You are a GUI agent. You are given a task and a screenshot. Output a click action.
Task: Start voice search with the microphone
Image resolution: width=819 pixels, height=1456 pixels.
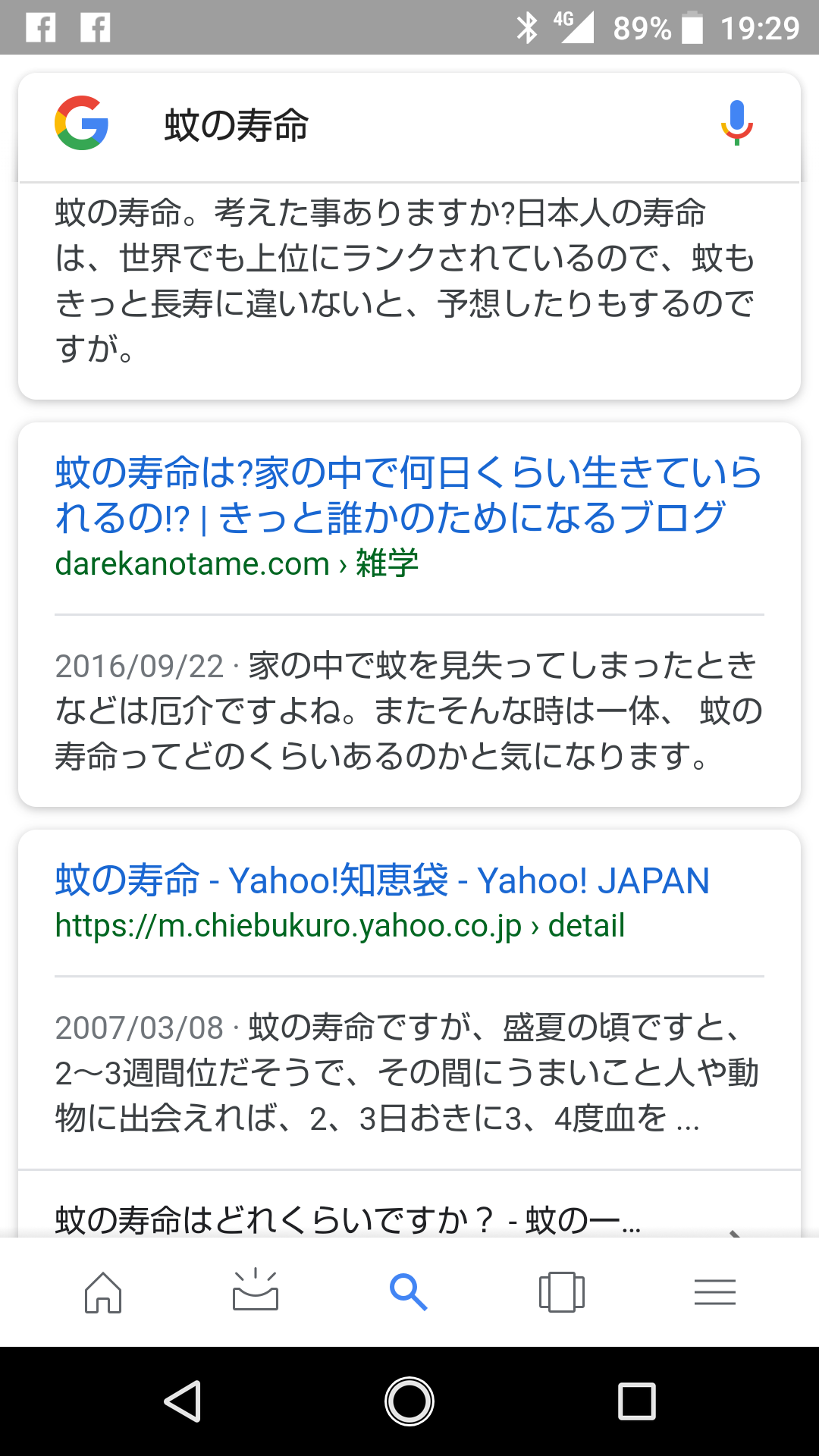[x=736, y=123]
